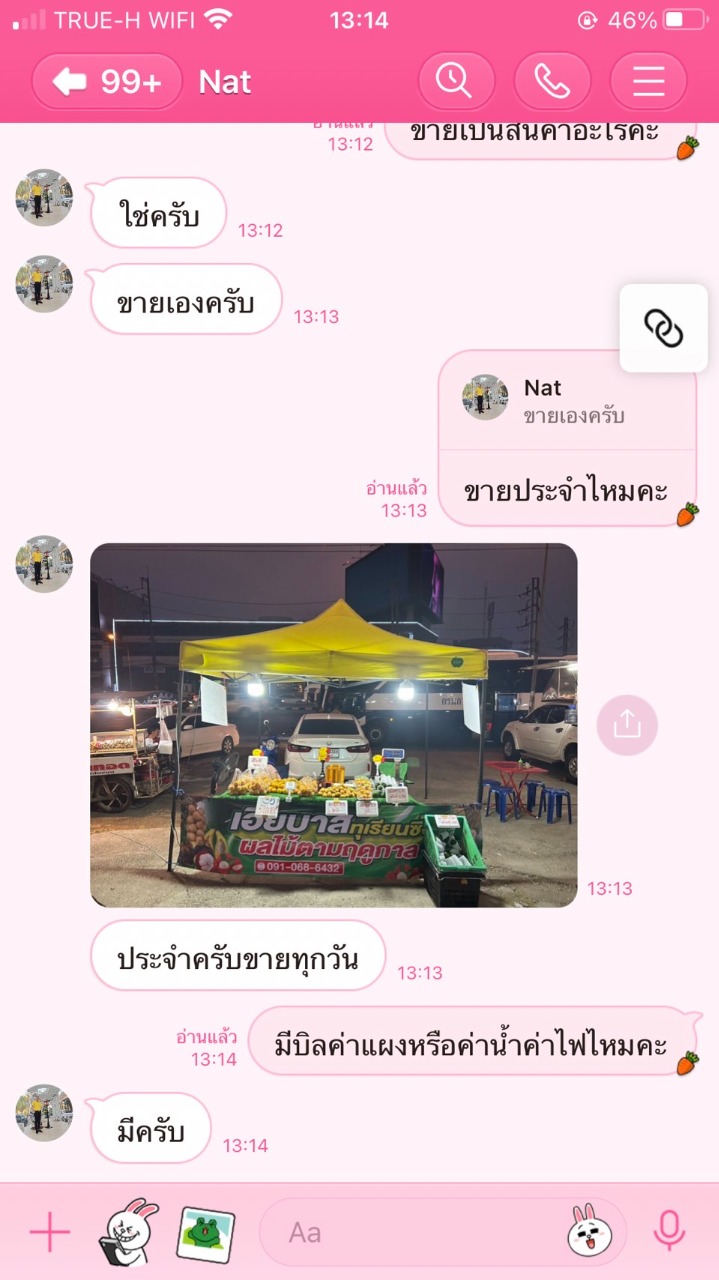
Task: View Nat's profile picture beside ใช่ครับ
Action: point(44,198)
